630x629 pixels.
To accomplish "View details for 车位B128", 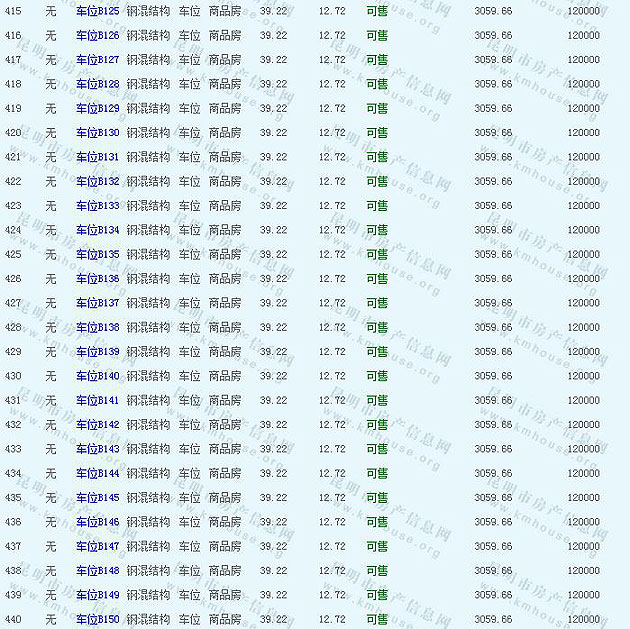I will [97, 84].
